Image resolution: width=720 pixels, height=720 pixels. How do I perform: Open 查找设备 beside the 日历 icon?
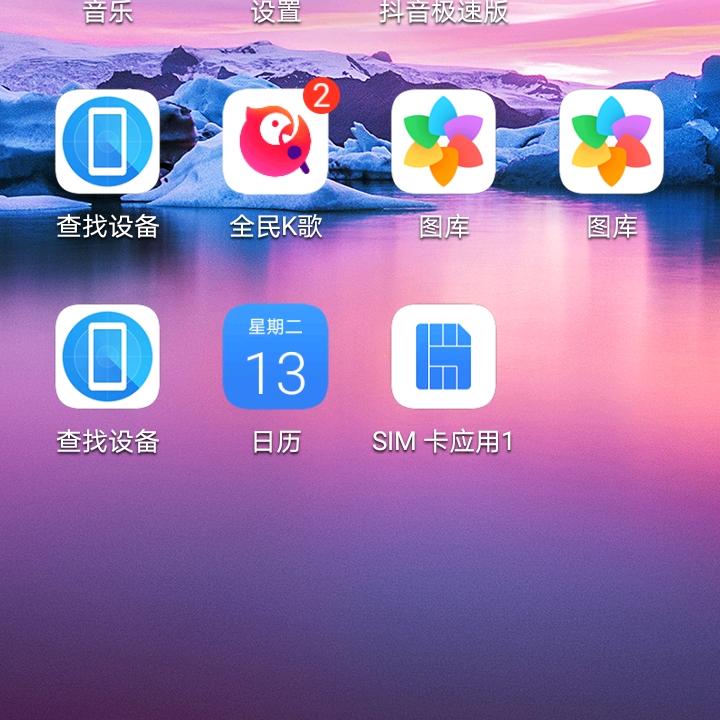click(107, 357)
